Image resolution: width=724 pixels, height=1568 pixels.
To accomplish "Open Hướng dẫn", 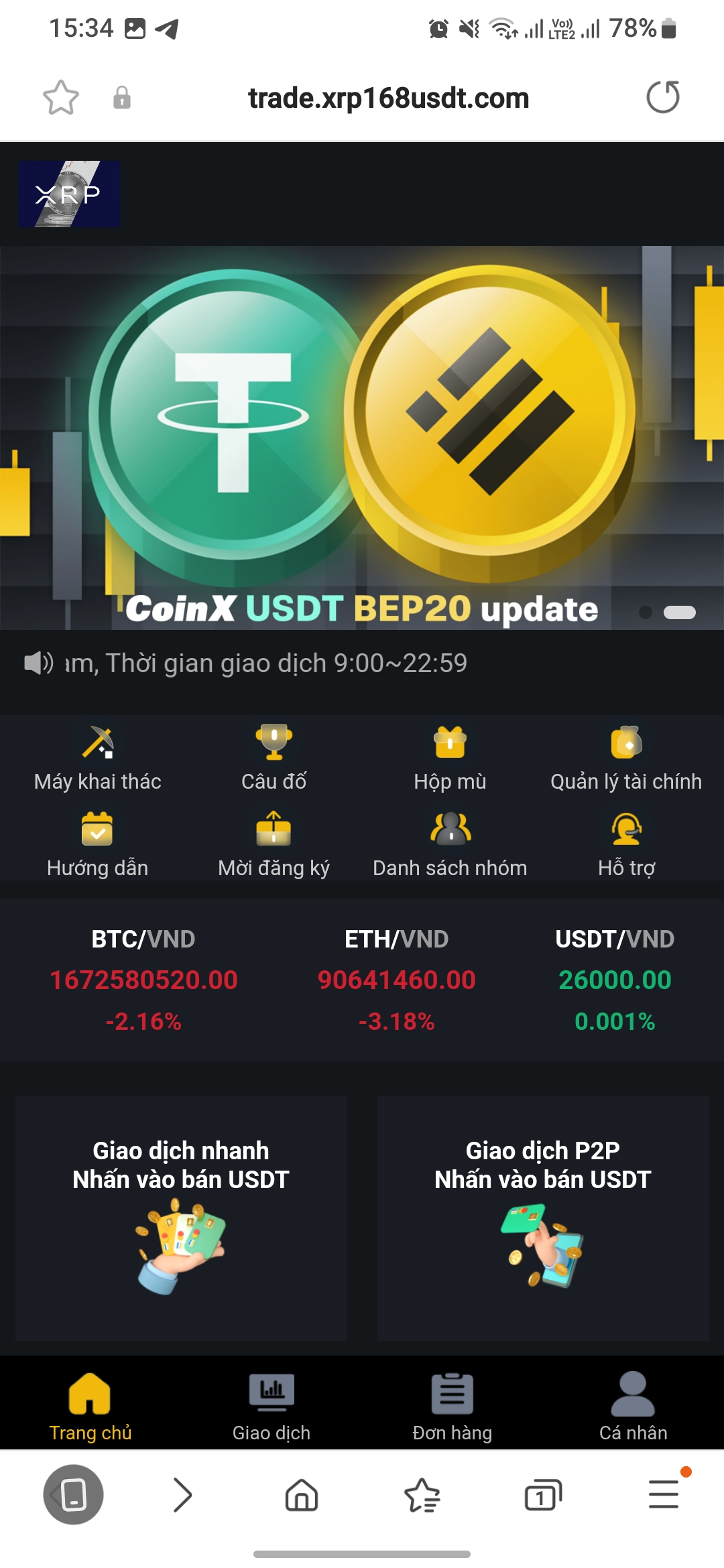I will [97, 846].
